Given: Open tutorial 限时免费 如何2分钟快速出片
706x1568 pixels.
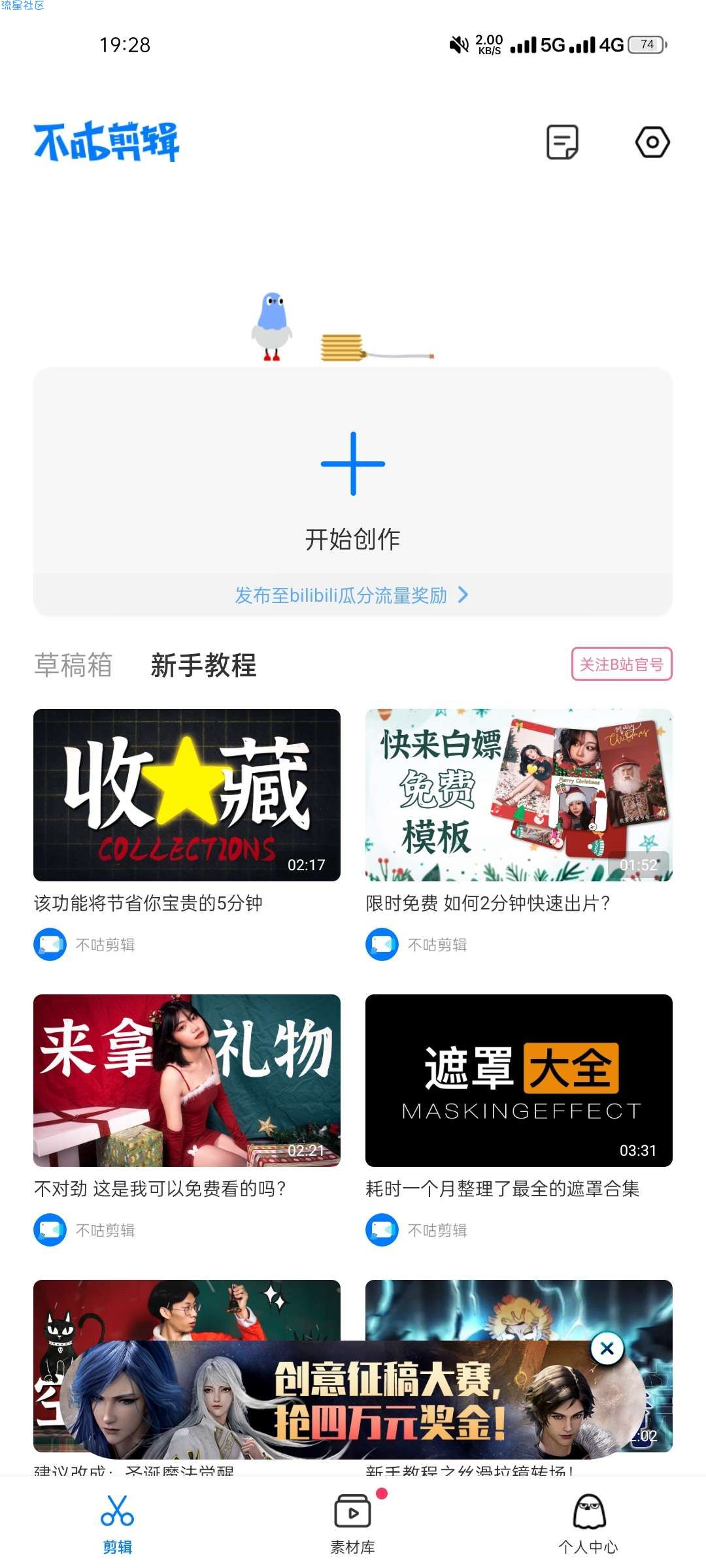Looking at the screenshot, I should coord(518,795).
